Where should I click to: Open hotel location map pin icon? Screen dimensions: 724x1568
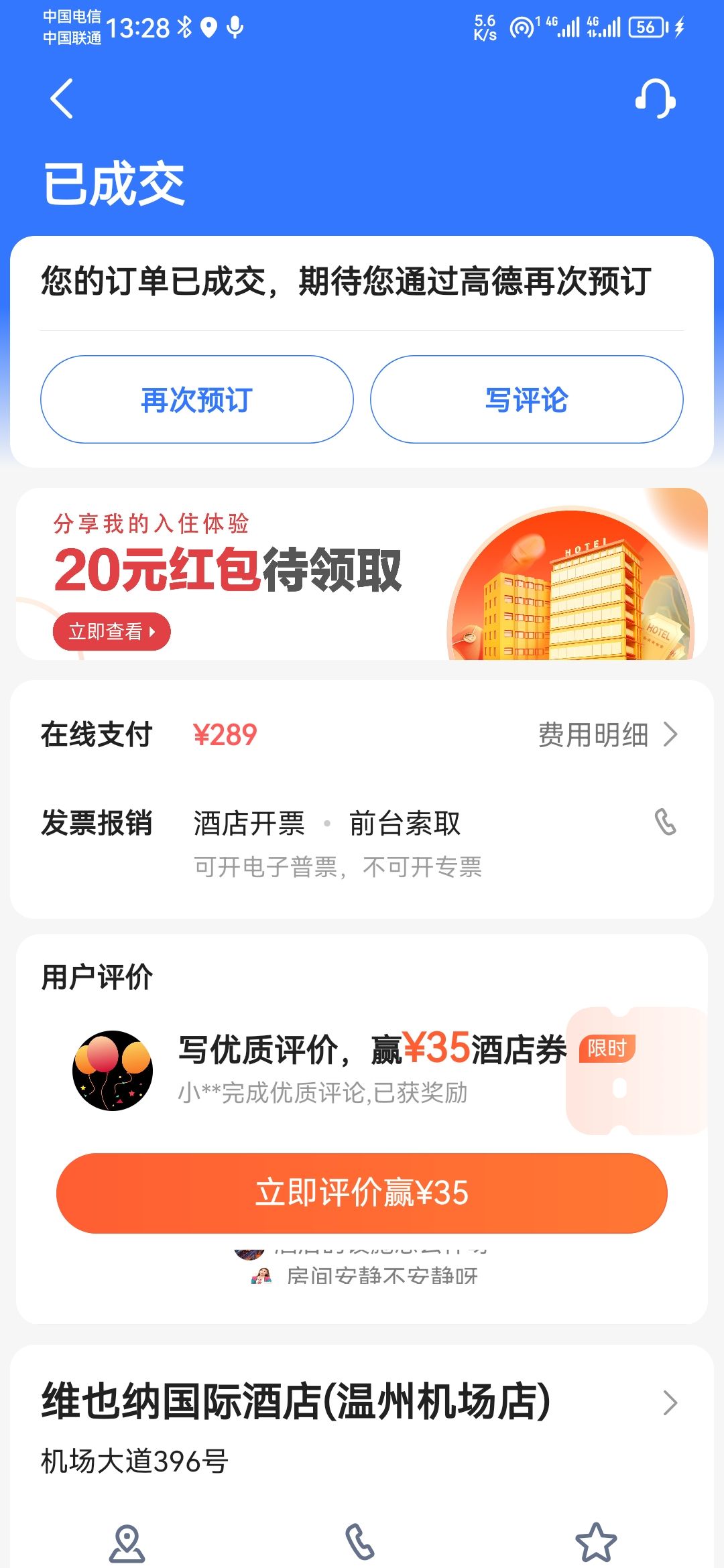[x=127, y=1543]
